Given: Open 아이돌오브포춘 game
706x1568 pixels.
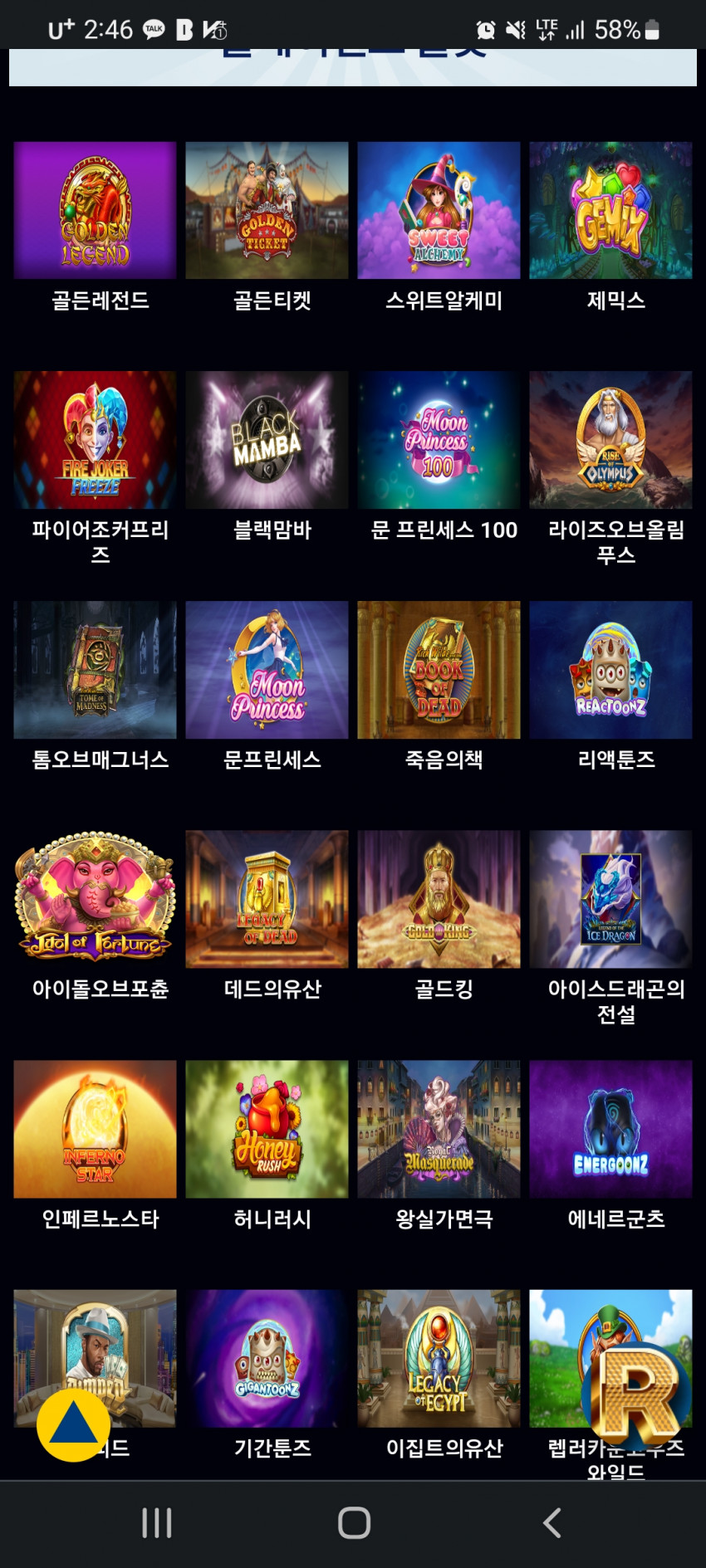Looking at the screenshot, I should [x=95, y=899].
